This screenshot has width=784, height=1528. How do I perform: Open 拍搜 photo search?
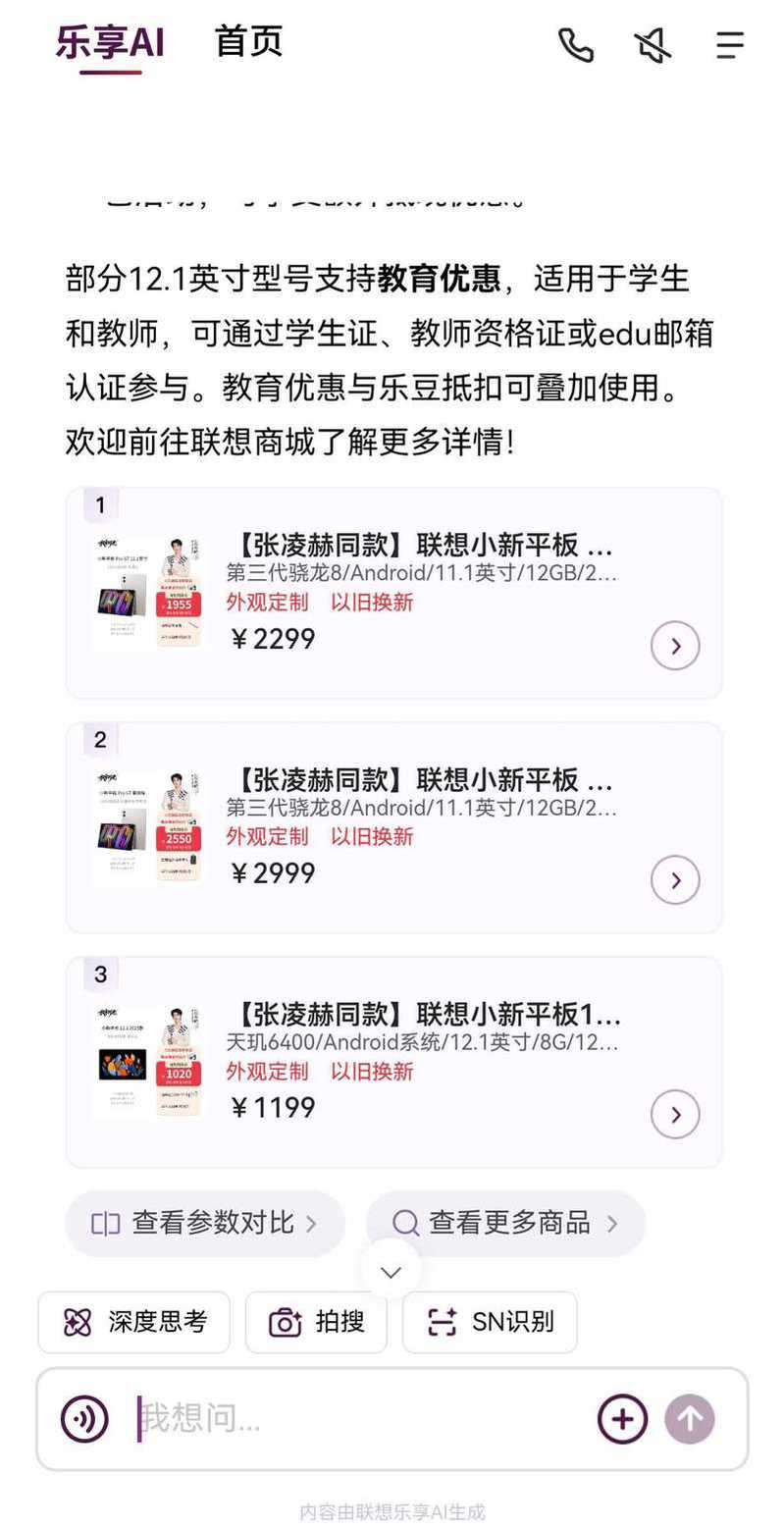point(316,1322)
